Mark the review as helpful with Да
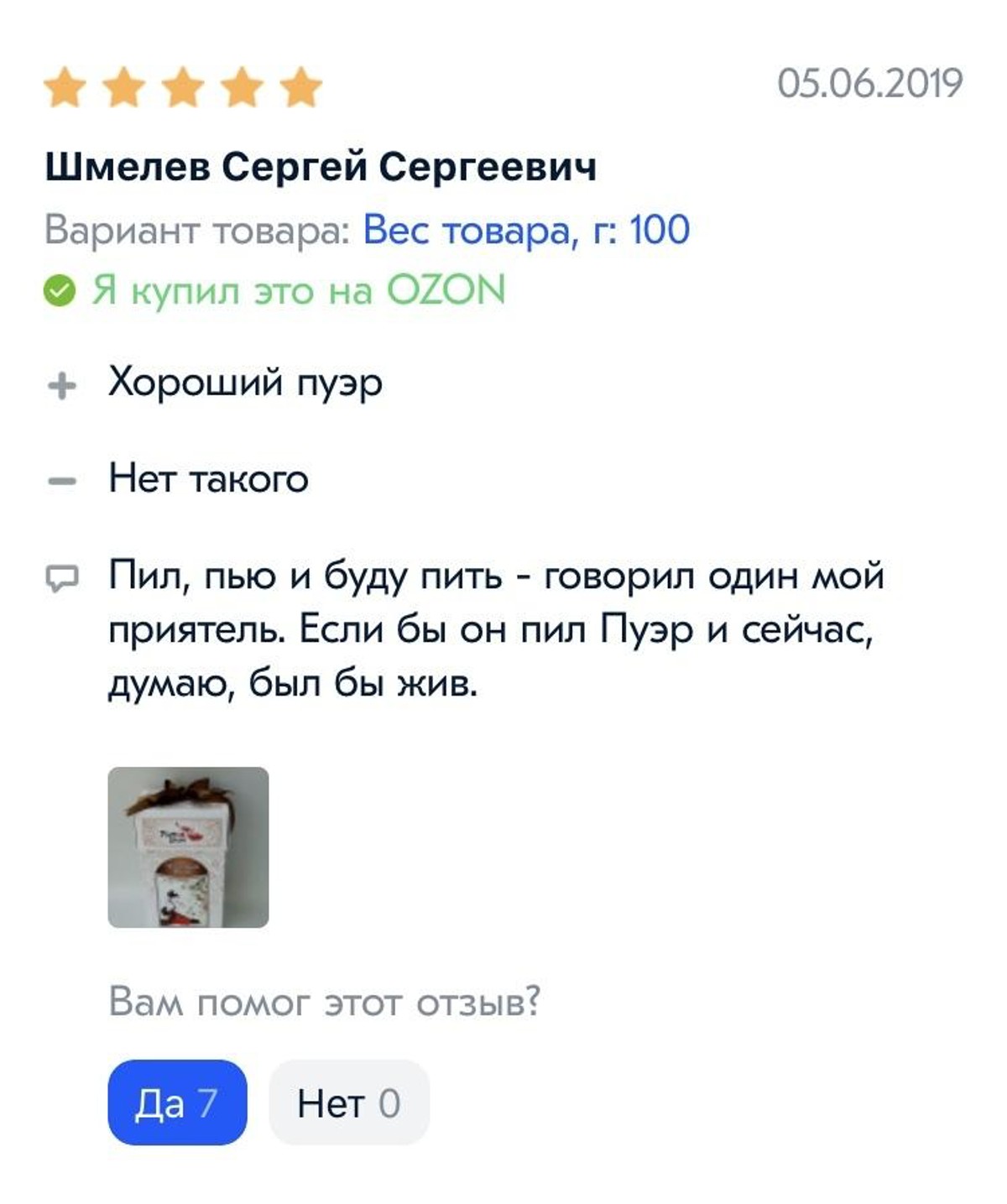The image size is (1007, 1204). click(177, 1102)
